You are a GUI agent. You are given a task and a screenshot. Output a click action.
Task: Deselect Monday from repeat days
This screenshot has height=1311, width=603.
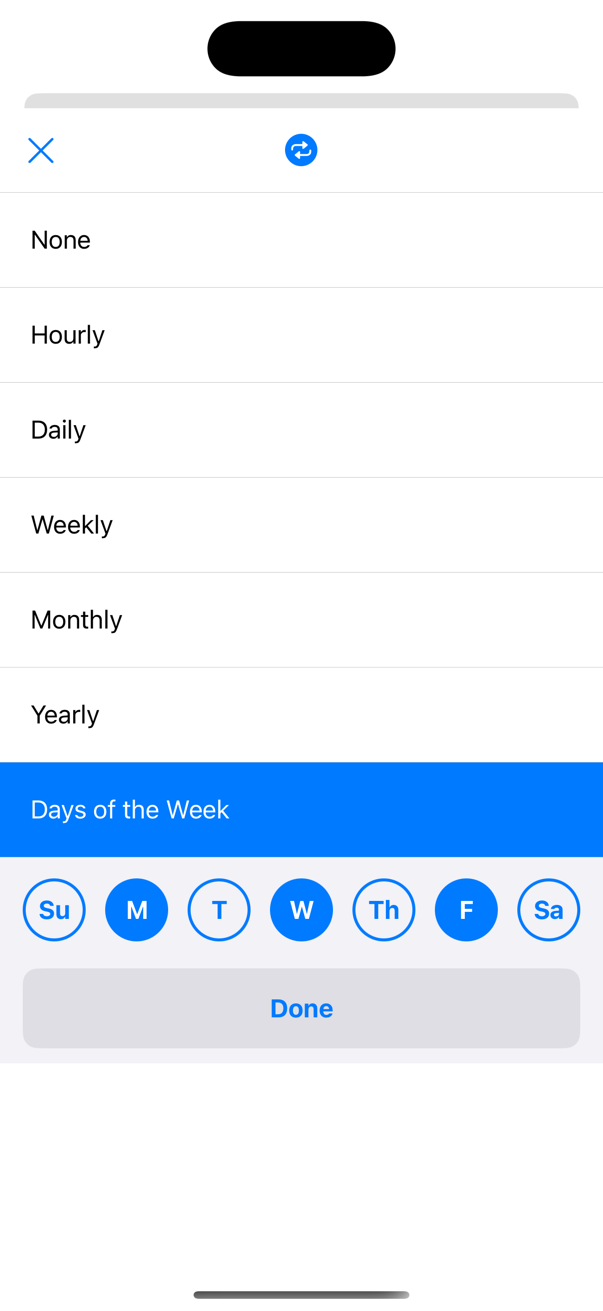[136, 910]
